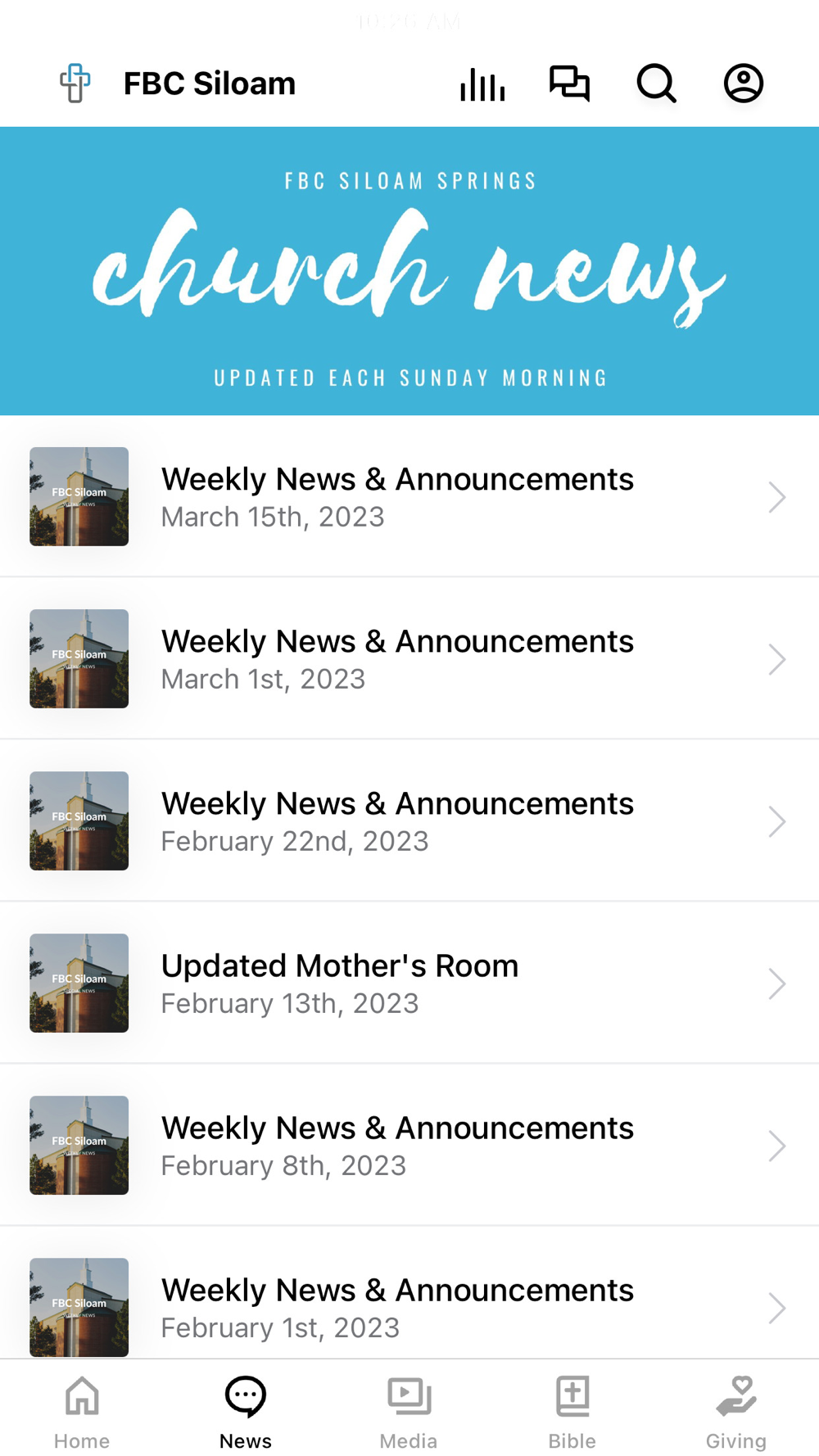Tap the search magnifier icon
The width and height of the screenshot is (819, 1456).
click(x=656, y=84)
